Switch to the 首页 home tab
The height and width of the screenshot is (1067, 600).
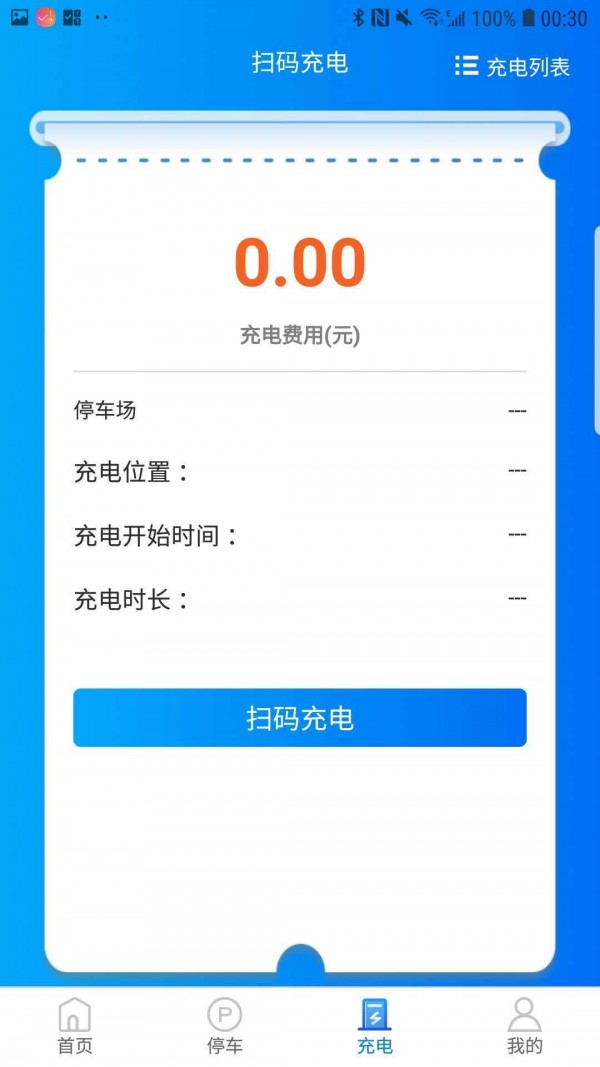[x=74, y=1026]
